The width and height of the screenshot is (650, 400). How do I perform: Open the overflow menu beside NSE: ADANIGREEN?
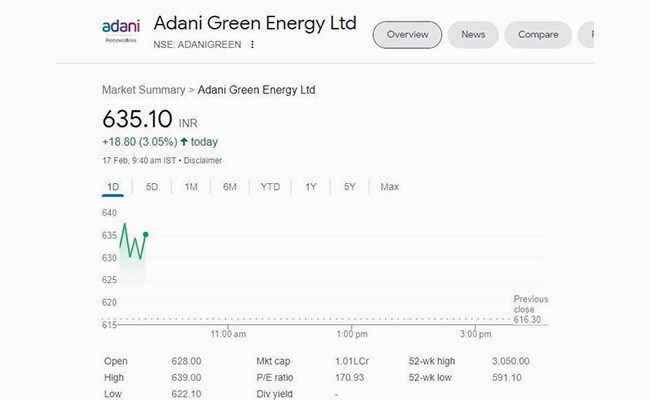tap(253, 44)
